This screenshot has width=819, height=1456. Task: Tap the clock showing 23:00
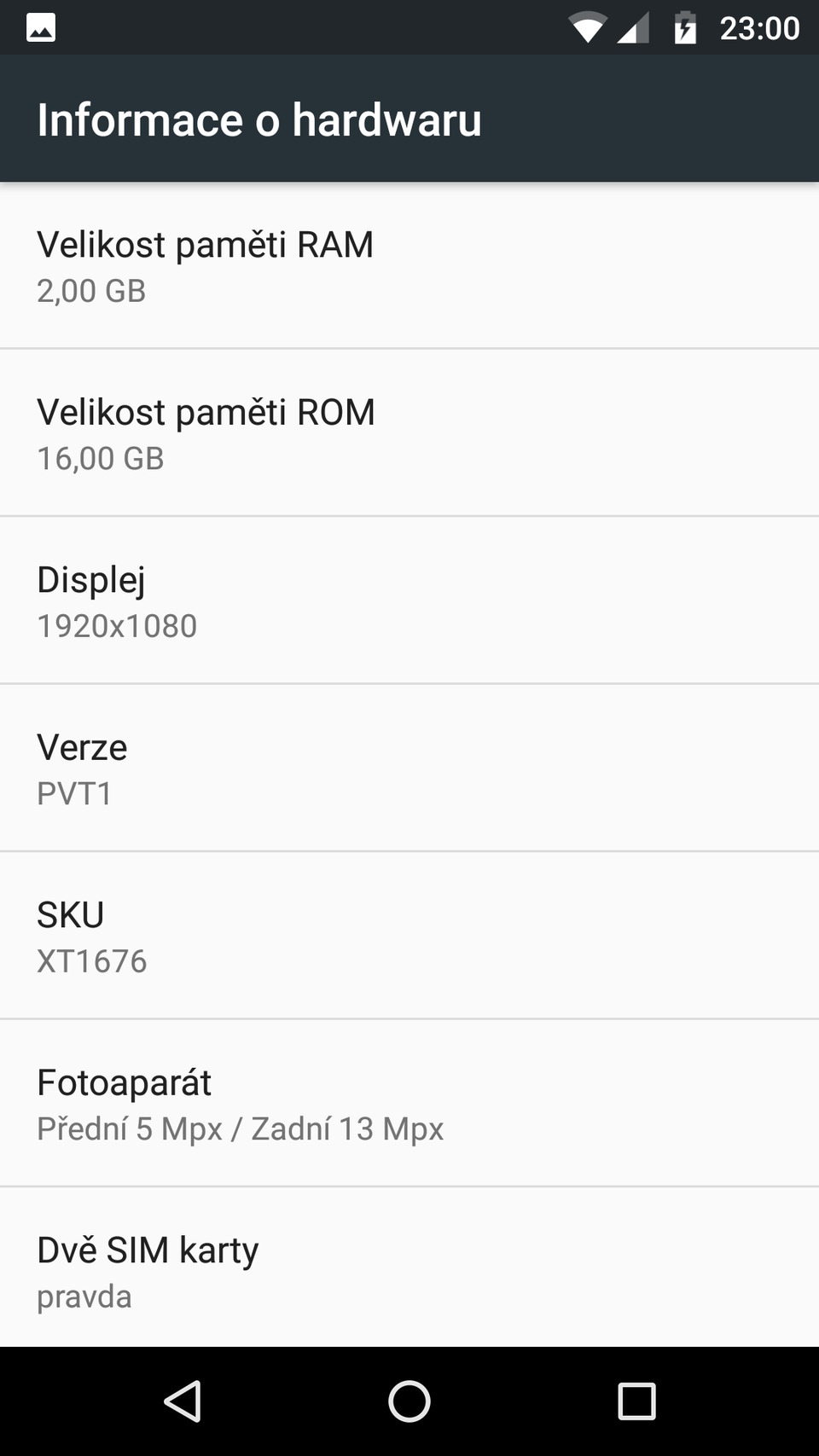pyautogui.click(x=762, y=26)
